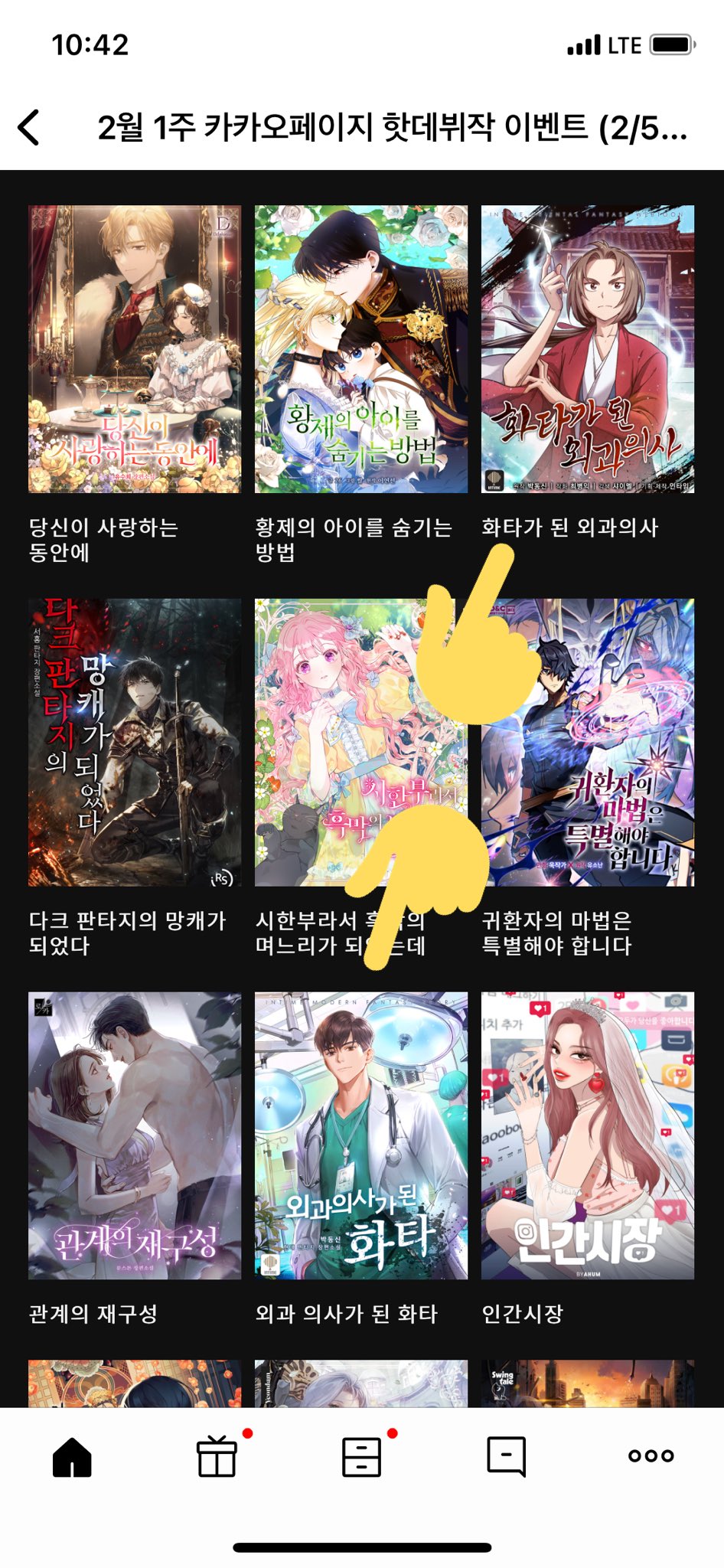Open 외과 의사가 된 화타
The image size is (724, 1568).
[360, 1135]
